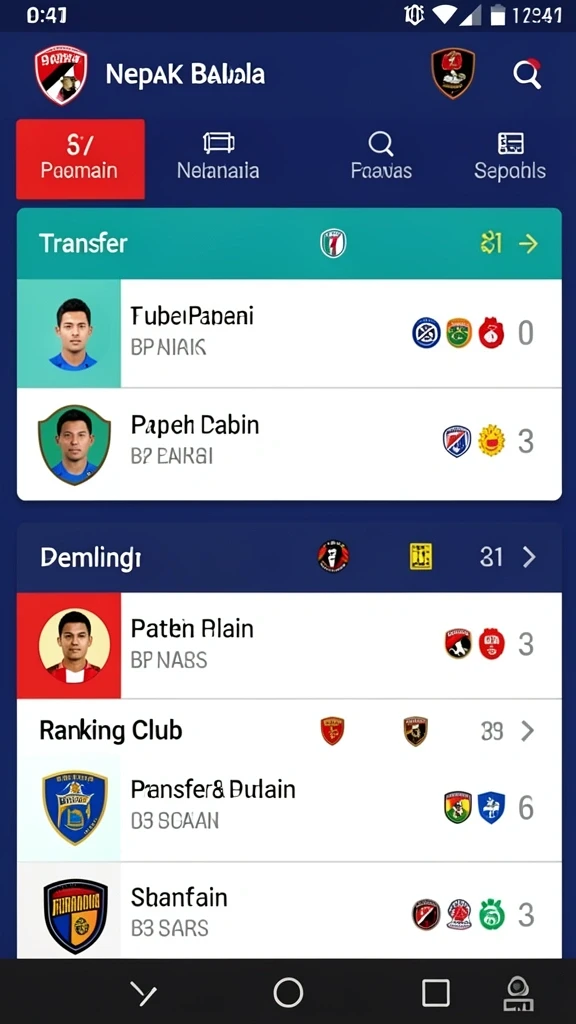This screenshot has height=1024, width=576.
Task: Open the Pransfer& Dulain club row
Action: (289, 807)
